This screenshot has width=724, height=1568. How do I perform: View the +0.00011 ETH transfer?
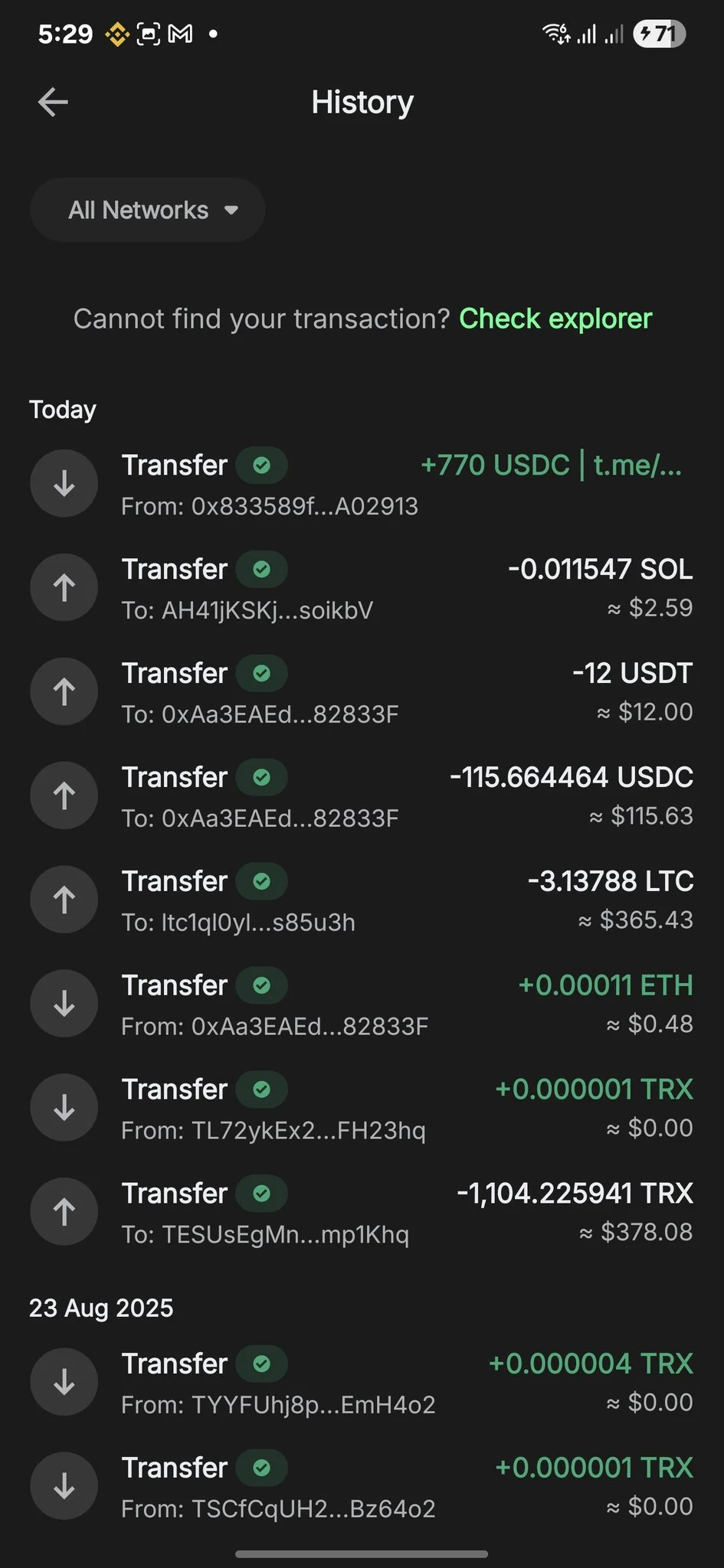pos(362,1004)
